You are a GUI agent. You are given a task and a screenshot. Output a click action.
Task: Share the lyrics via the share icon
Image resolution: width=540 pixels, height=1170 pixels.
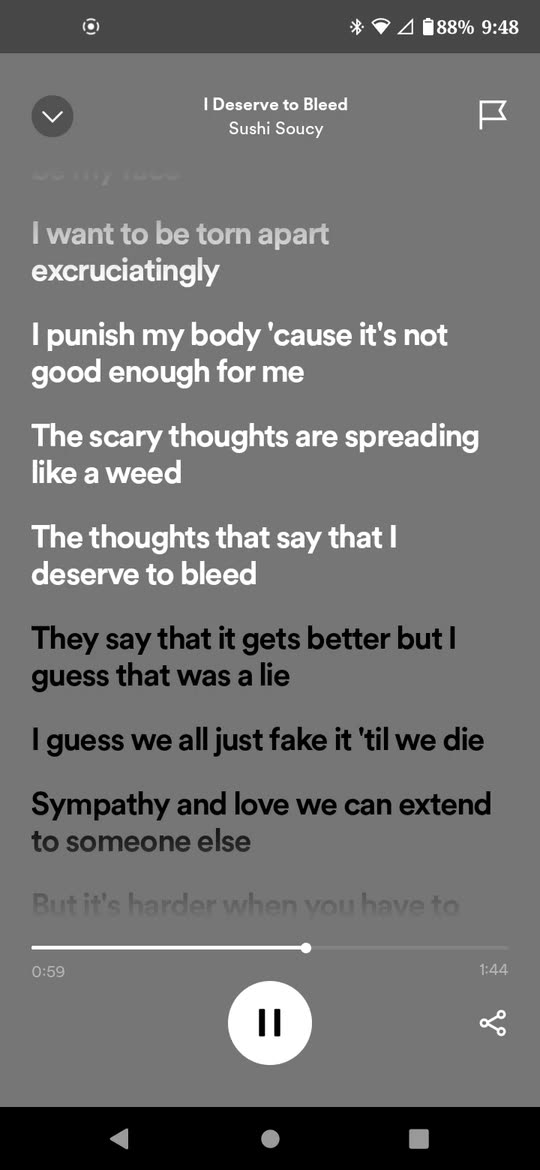[x=492, y=1023]
